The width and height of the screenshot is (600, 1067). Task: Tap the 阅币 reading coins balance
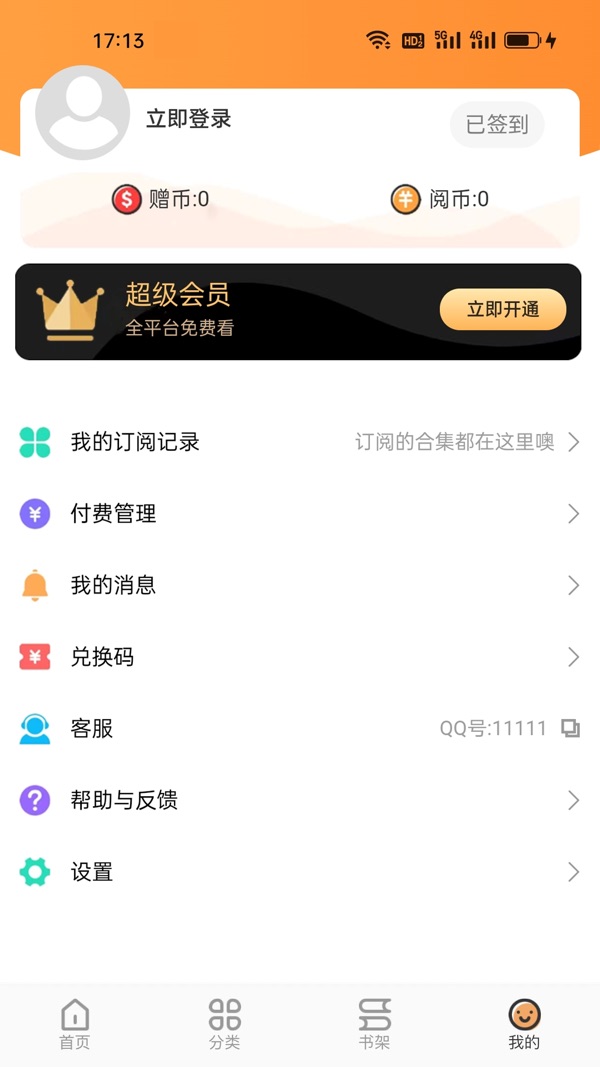tap(440, 199)
